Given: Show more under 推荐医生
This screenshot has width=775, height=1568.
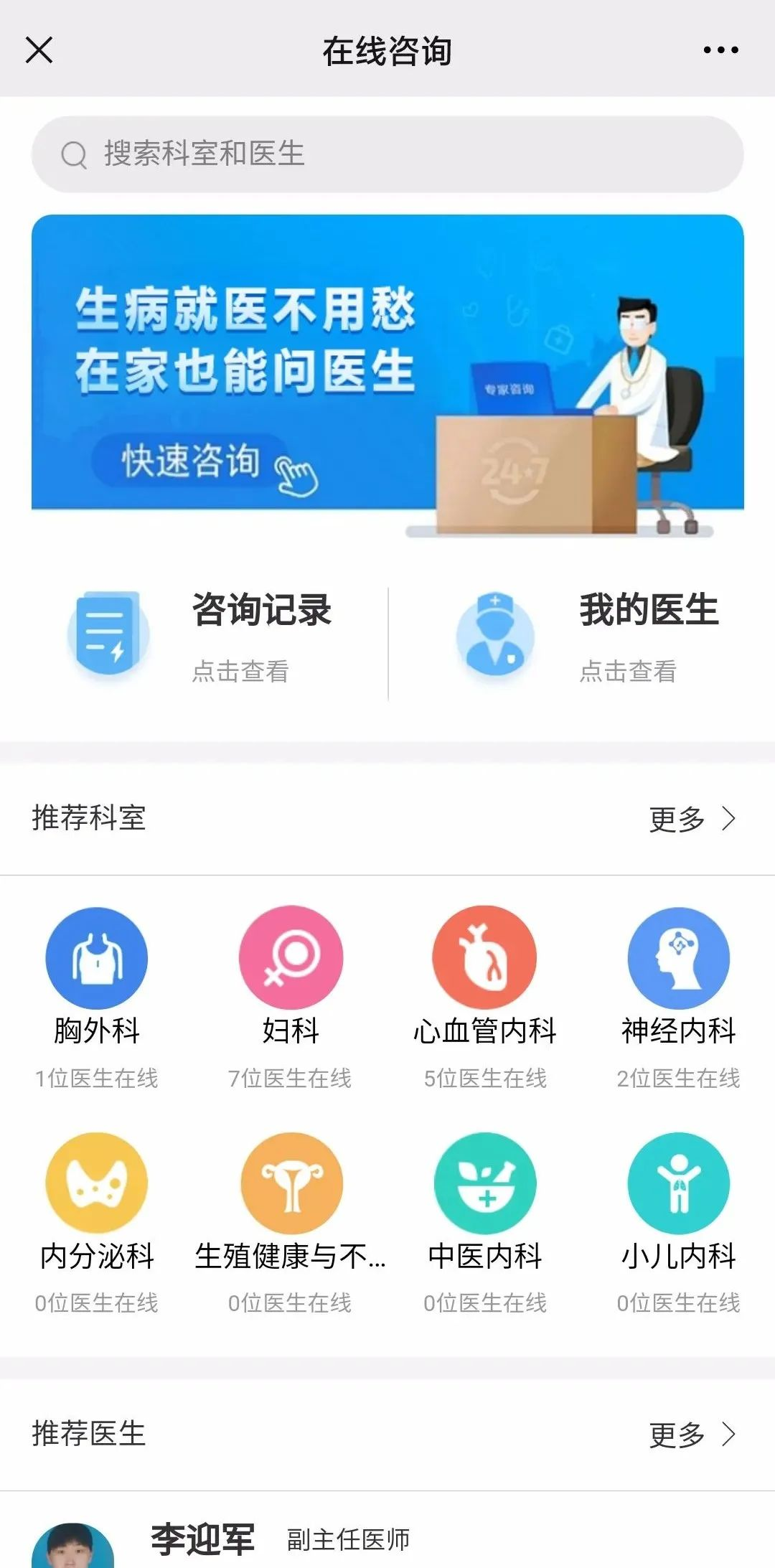Looking at the screenshot, I should (x=692, y=1435).
